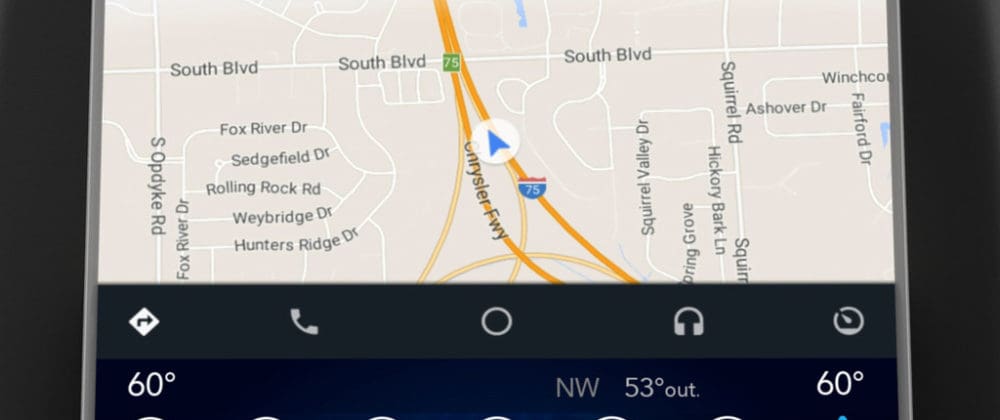1000x420 pixels.
Task: Open the phone dialer tab
Action: (x=303, y=321)
